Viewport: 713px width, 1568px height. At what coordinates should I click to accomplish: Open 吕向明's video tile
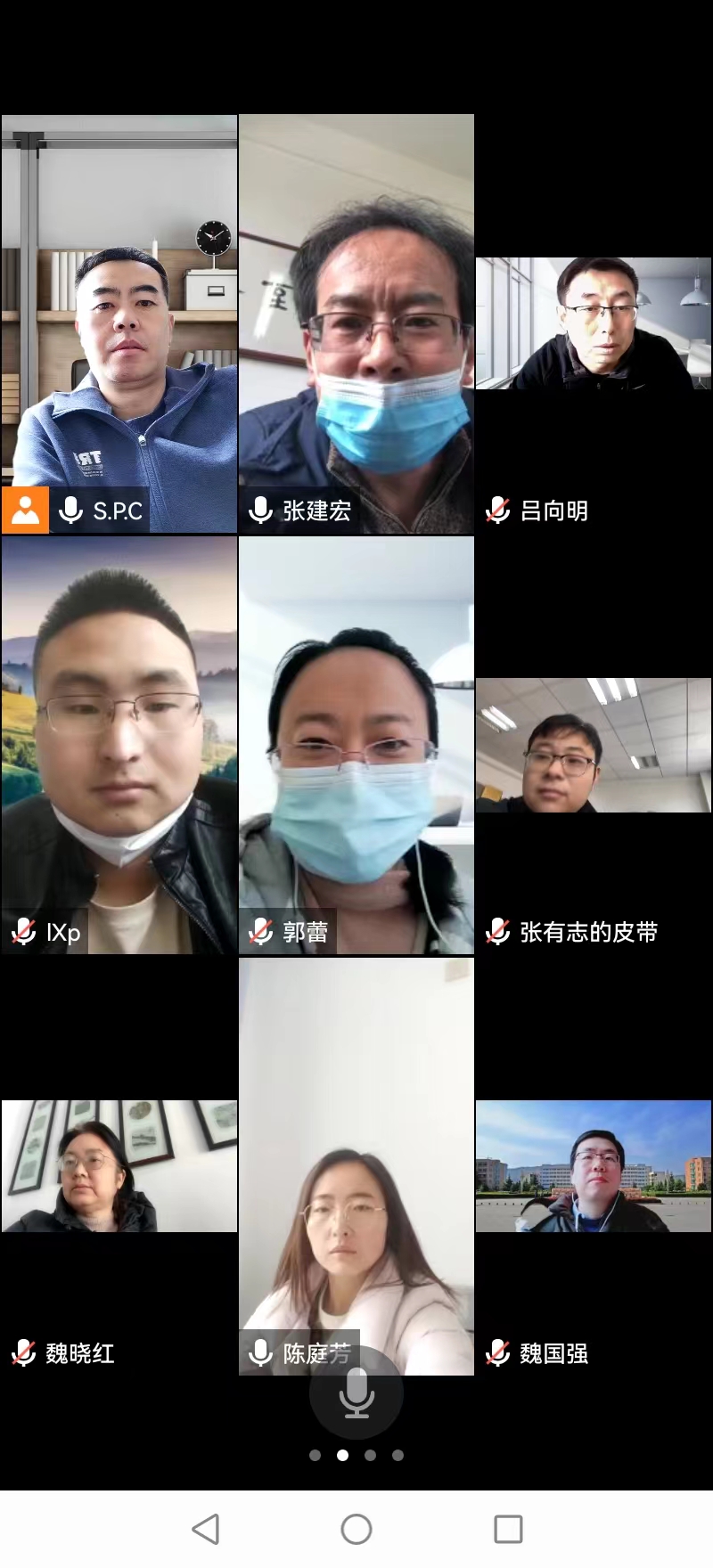(x=594, y=324)
